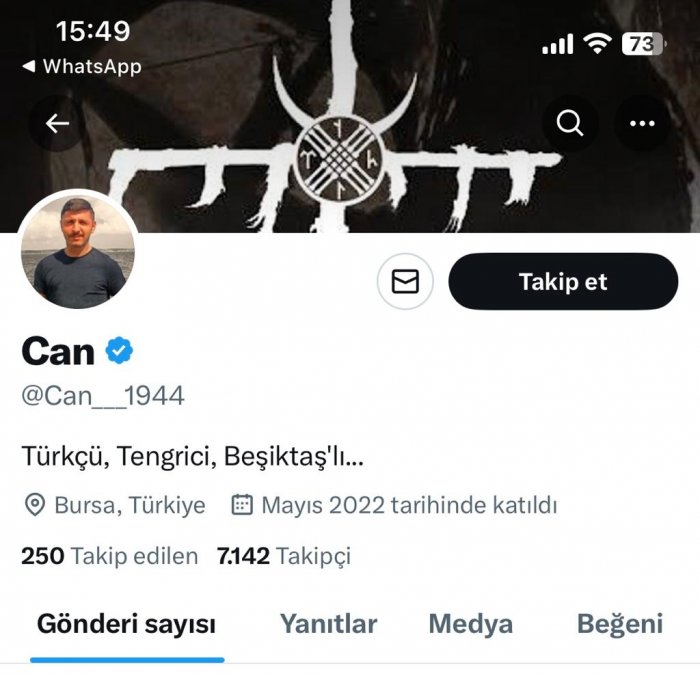Send a direct message via envelope icon
The width and height of the screenshot is (700, 676).
tap(405, 282)
